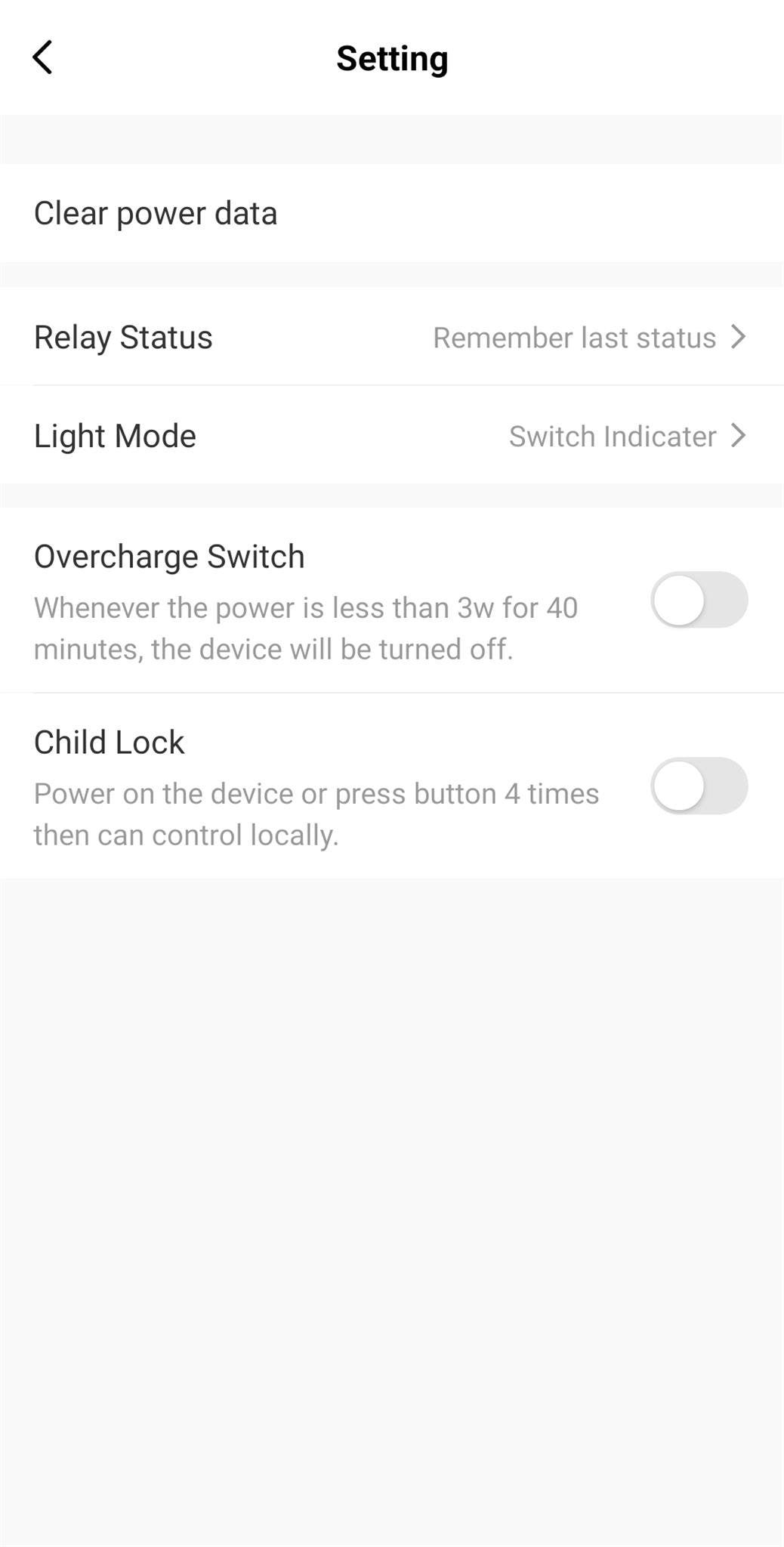Go back from the Setting page
Screen dimensions: 784x1547
(43, 57)
